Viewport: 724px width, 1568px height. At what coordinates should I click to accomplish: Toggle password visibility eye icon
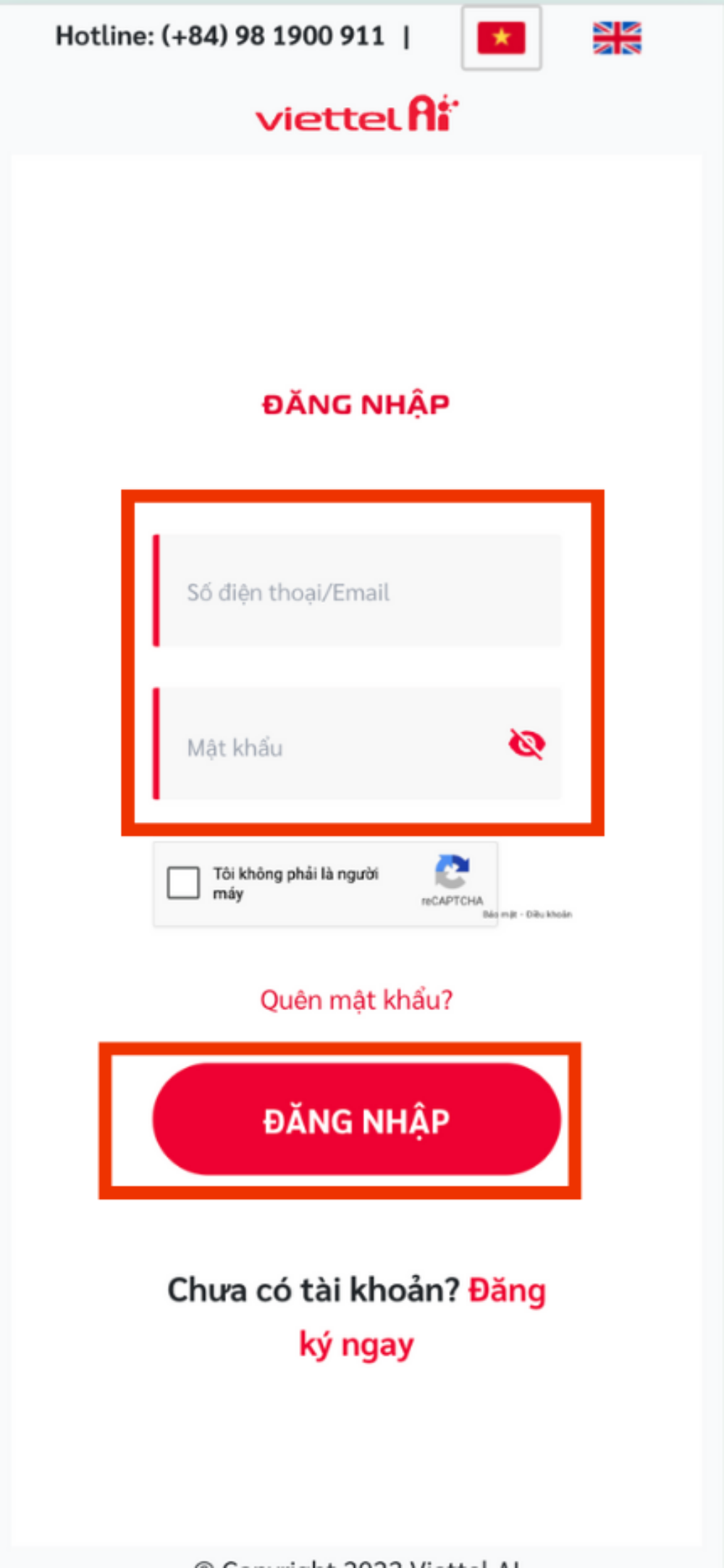tap(527, 744)
